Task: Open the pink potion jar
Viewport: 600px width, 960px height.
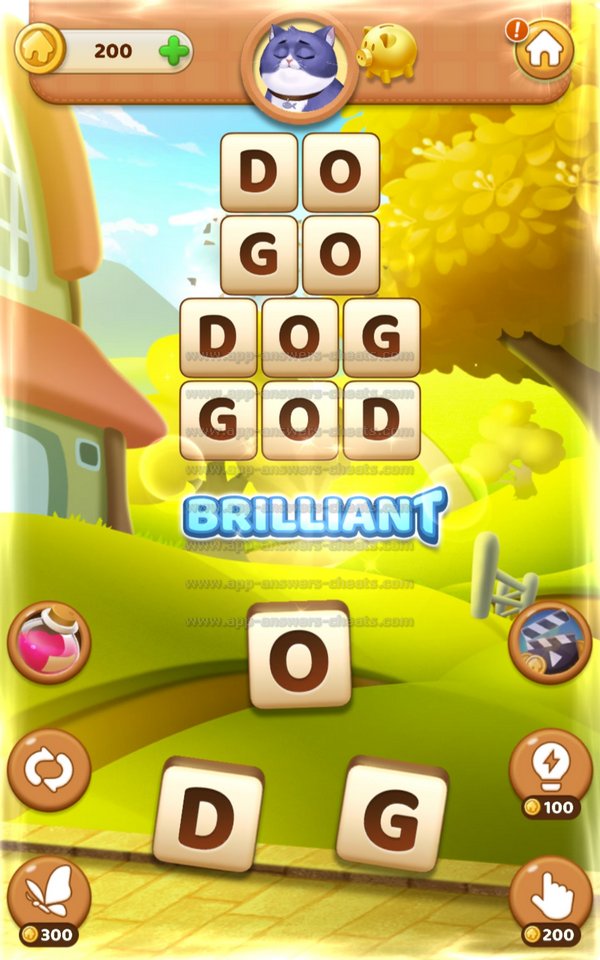Action: coord(48,642)
